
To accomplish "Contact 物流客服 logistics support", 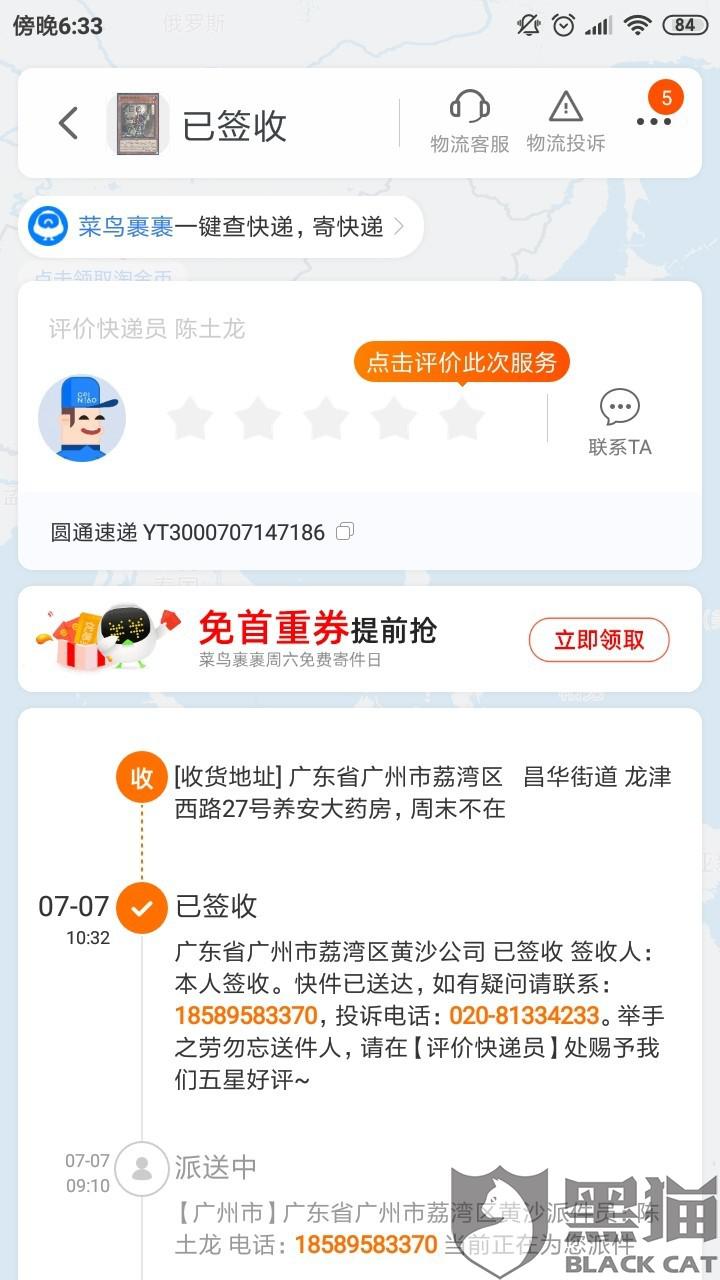I will click(x=470, y=122).
